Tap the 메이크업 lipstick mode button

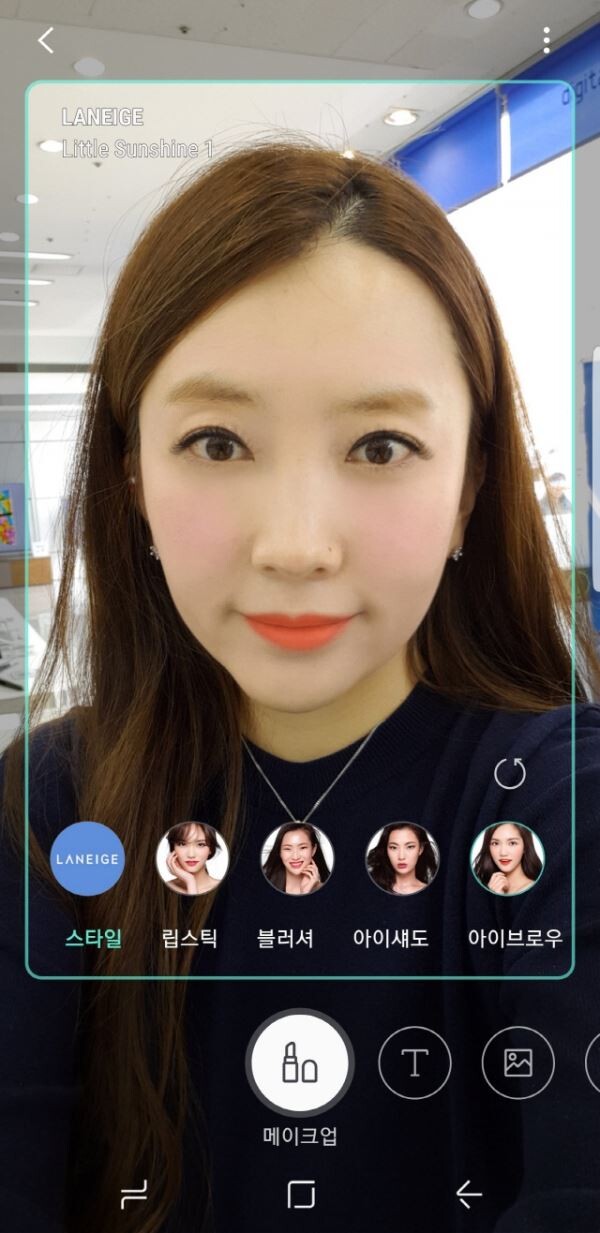299,1063
